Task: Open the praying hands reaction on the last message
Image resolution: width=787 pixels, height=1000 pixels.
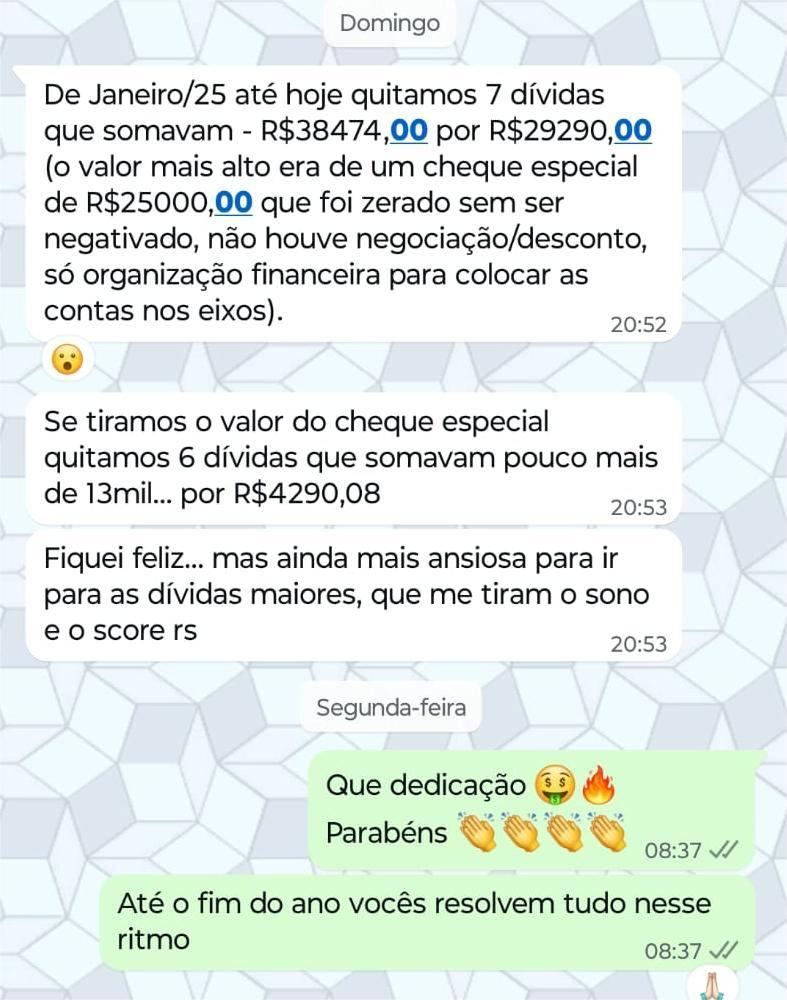Action: (x=712, y=985)
